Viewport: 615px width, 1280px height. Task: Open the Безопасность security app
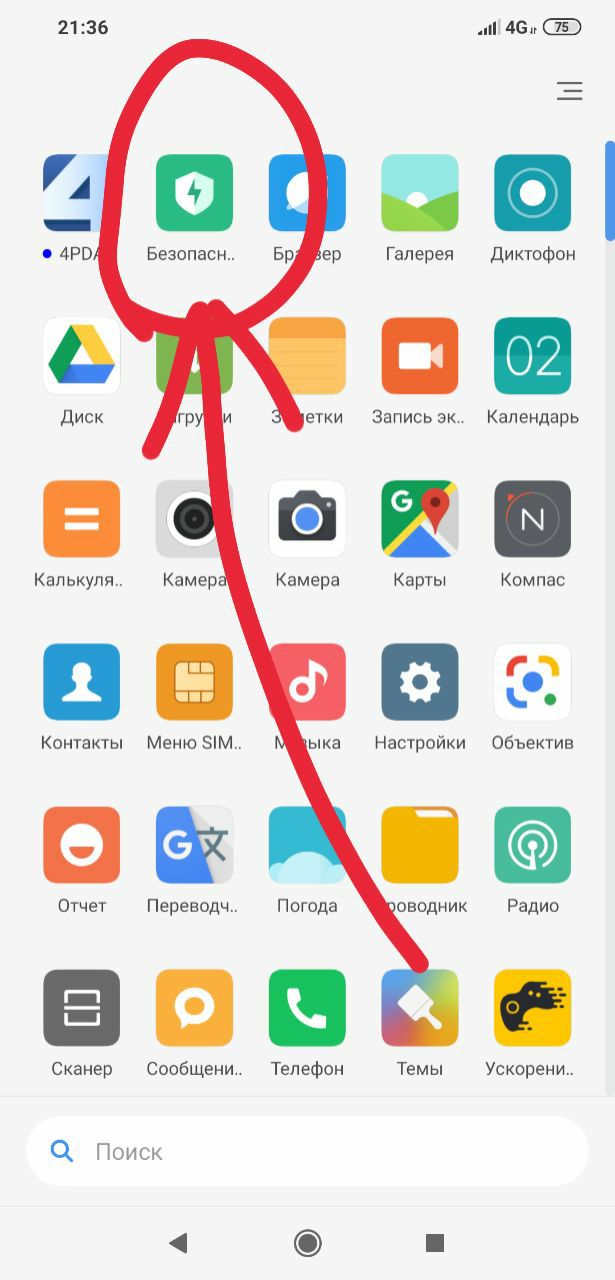pos(194,193)
